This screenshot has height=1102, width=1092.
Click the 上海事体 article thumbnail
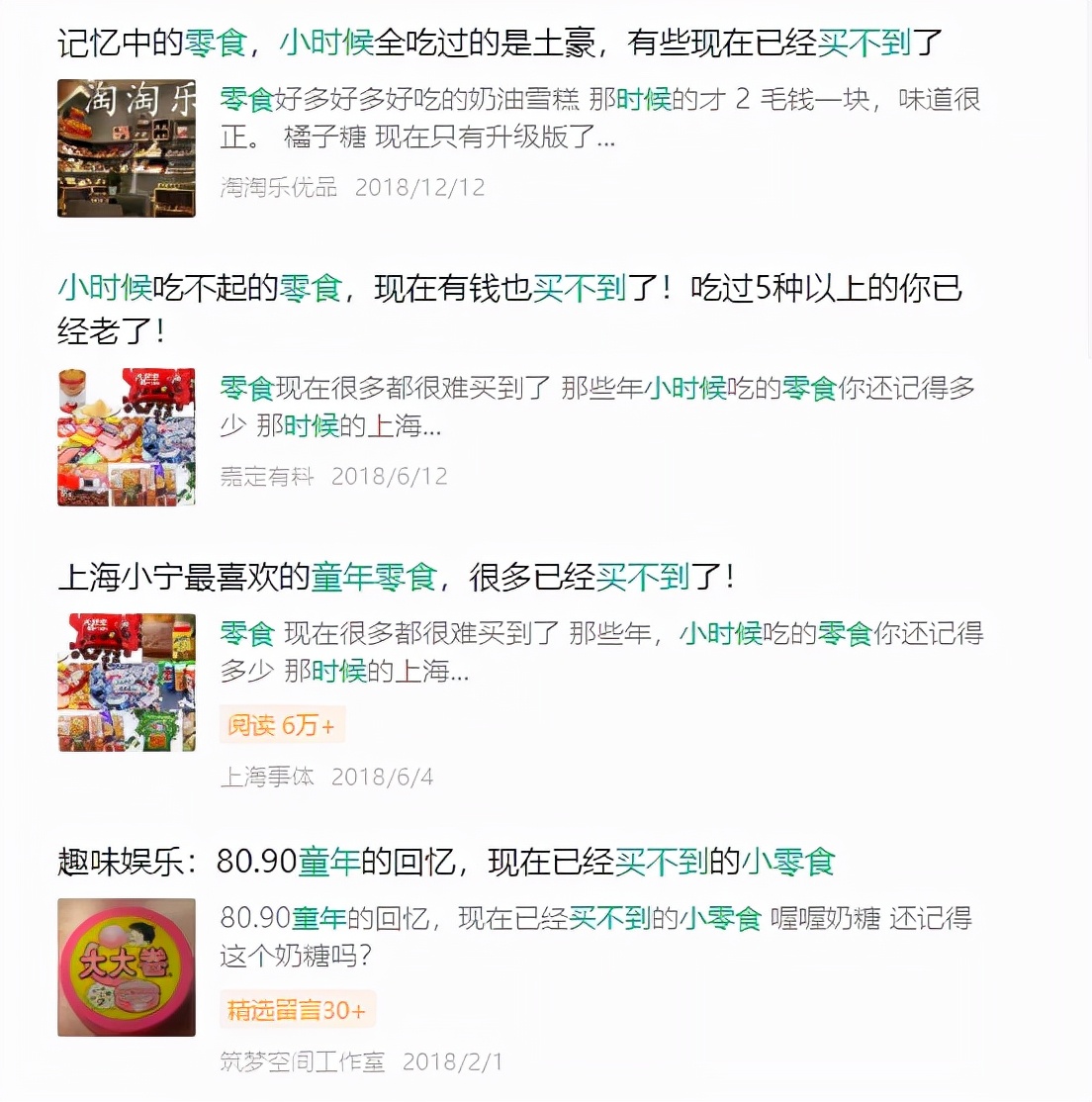click(x=127, y=682)
